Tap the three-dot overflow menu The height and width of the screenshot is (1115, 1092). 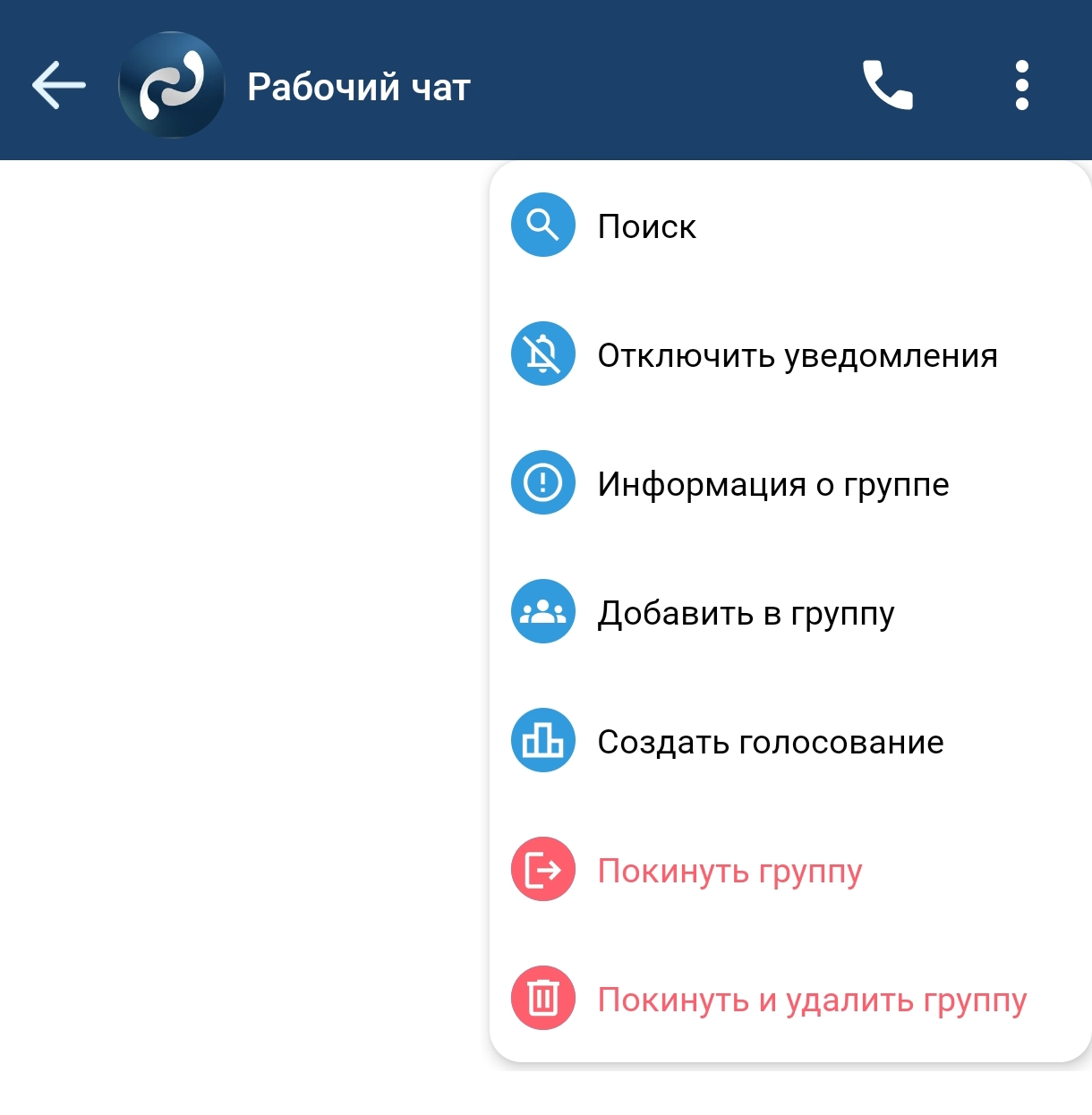tap(1021, 86)
